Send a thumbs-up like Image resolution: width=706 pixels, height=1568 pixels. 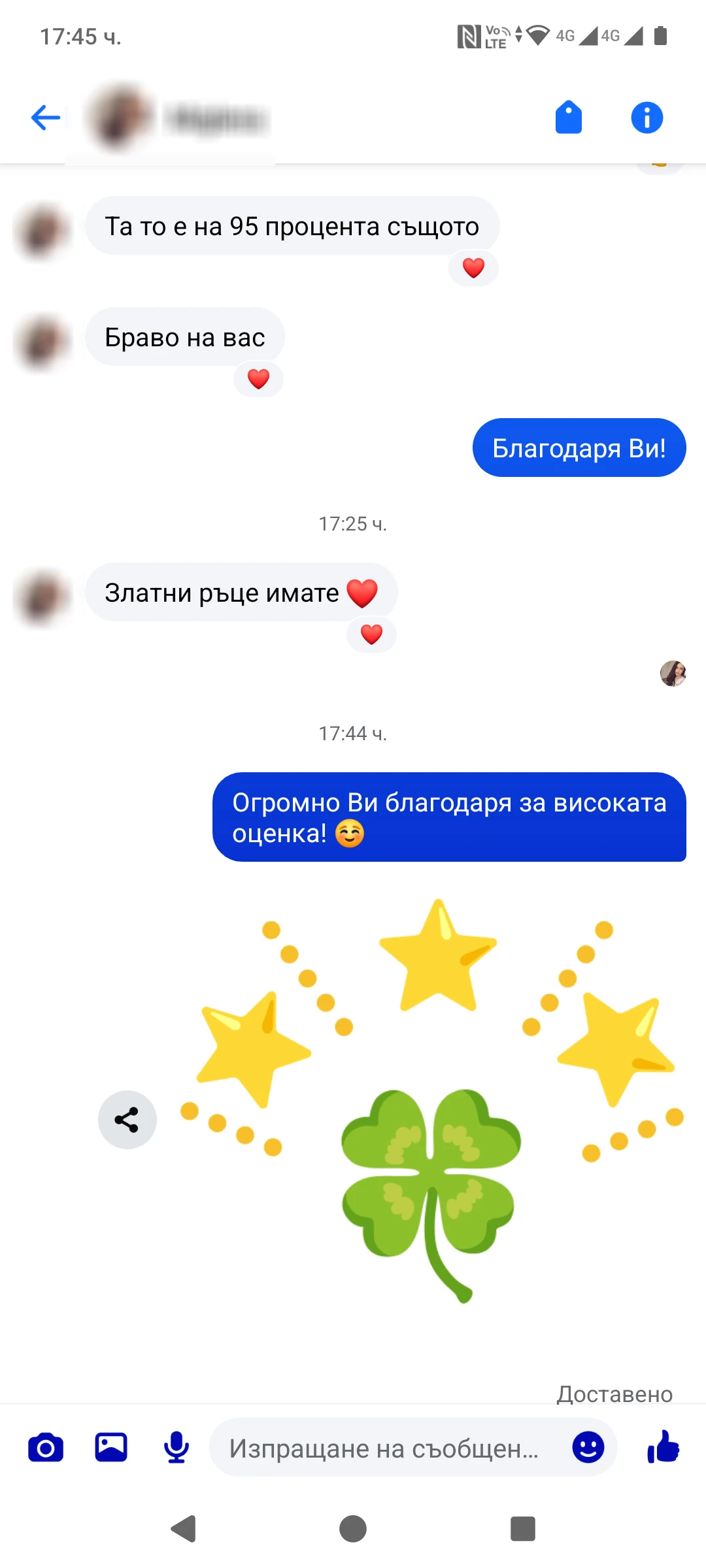[x=663, y=1447]
